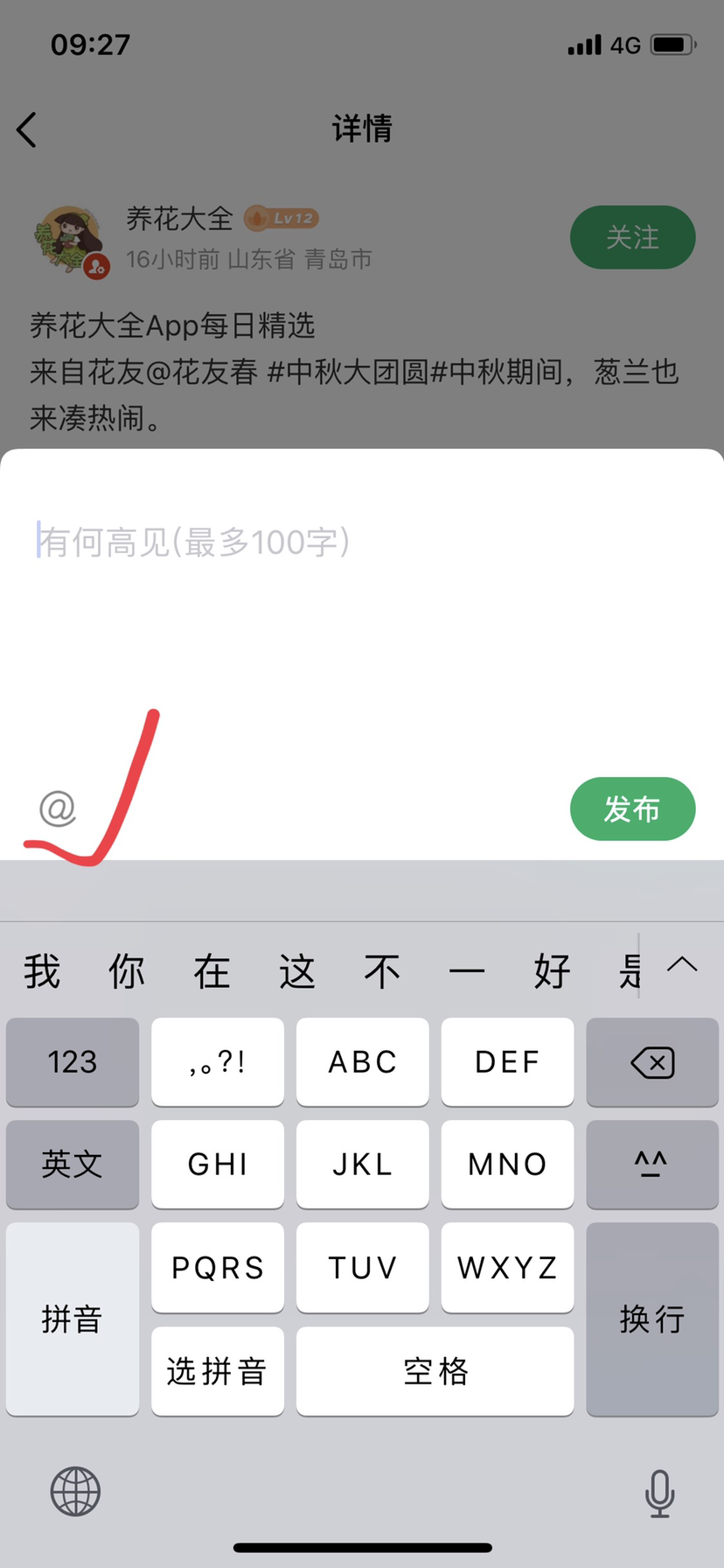Start dictation with the microphone
This screenshot has height=1568, width=724.
pyautogui.click(x=659, y=1493)
